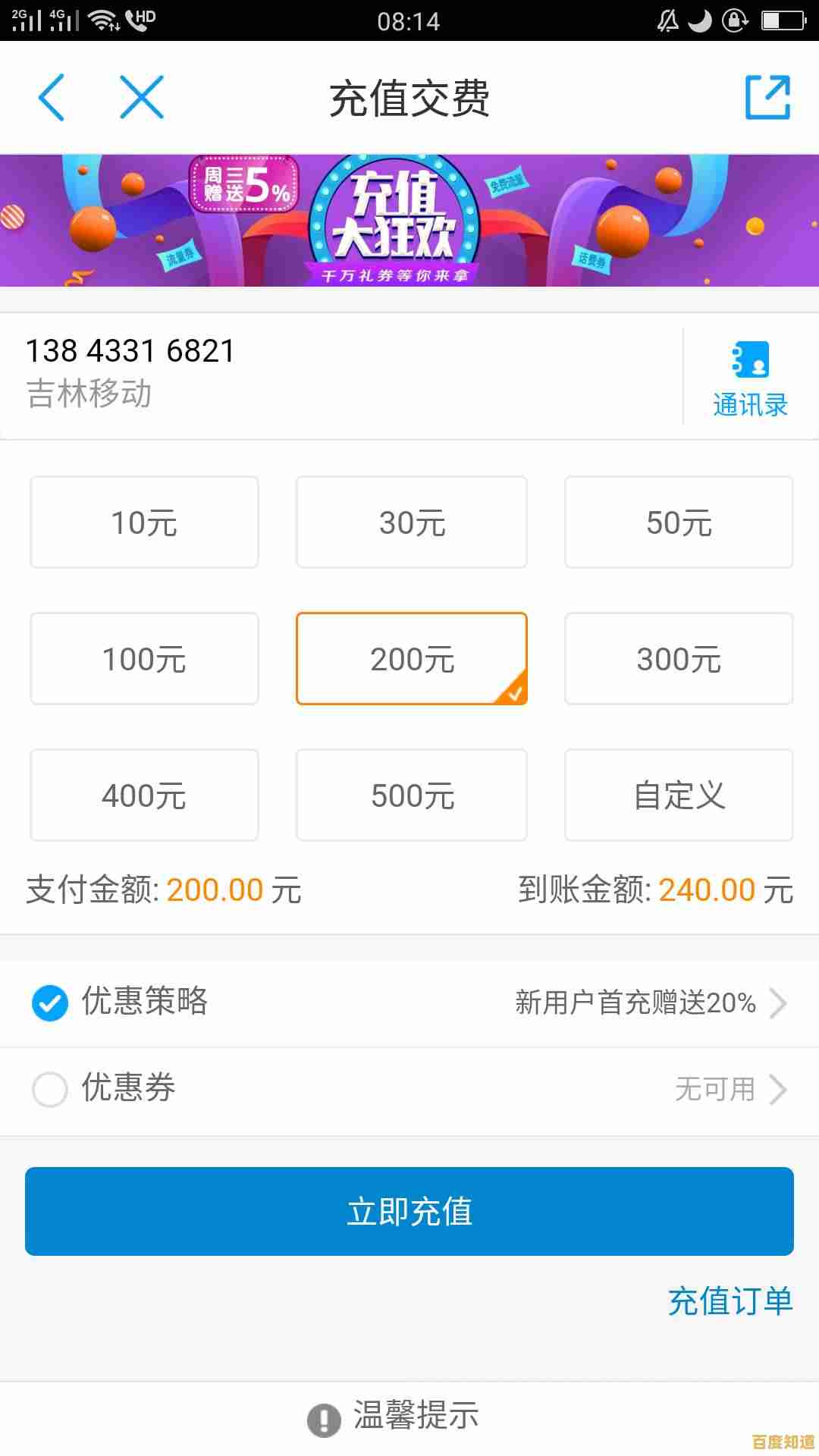The width and height of the screenshot is (819, 1456).
Task: Select the 优惠券 coupon radio button
Action: tap(49, 1090)
